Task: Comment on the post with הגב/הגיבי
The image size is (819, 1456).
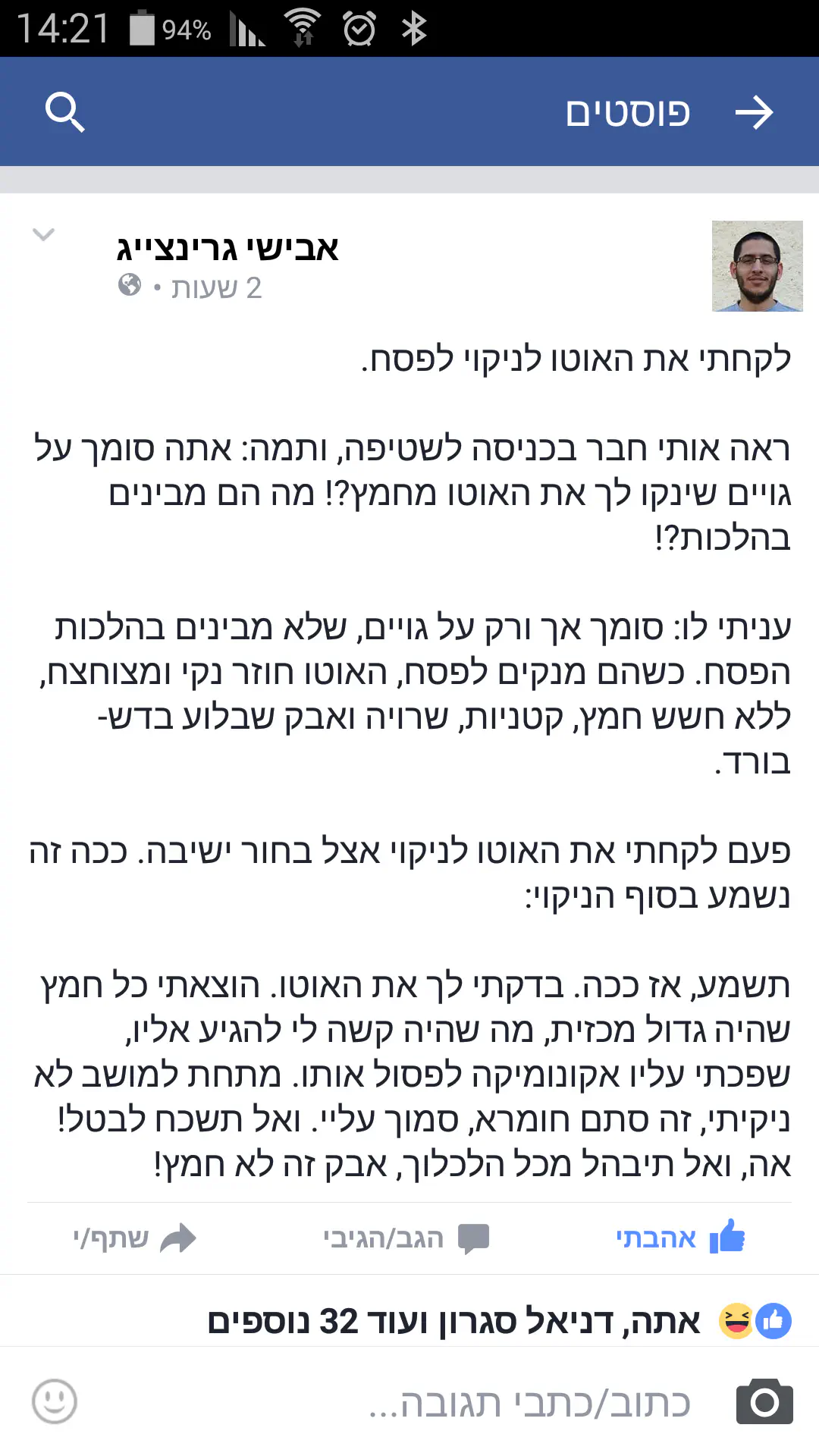Action: (406, 1238)
